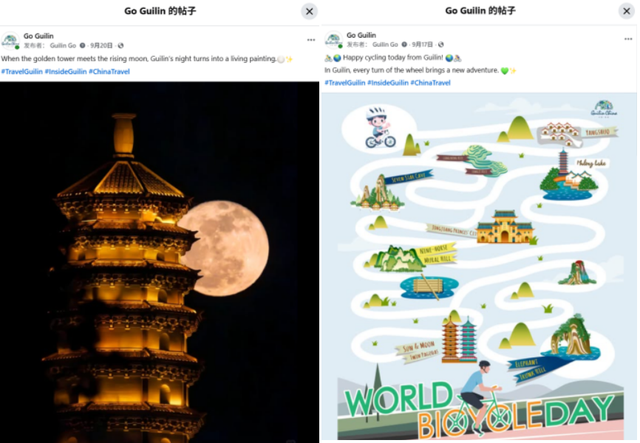Open overflow menu on golden tower post

click(x=311, y=40)
